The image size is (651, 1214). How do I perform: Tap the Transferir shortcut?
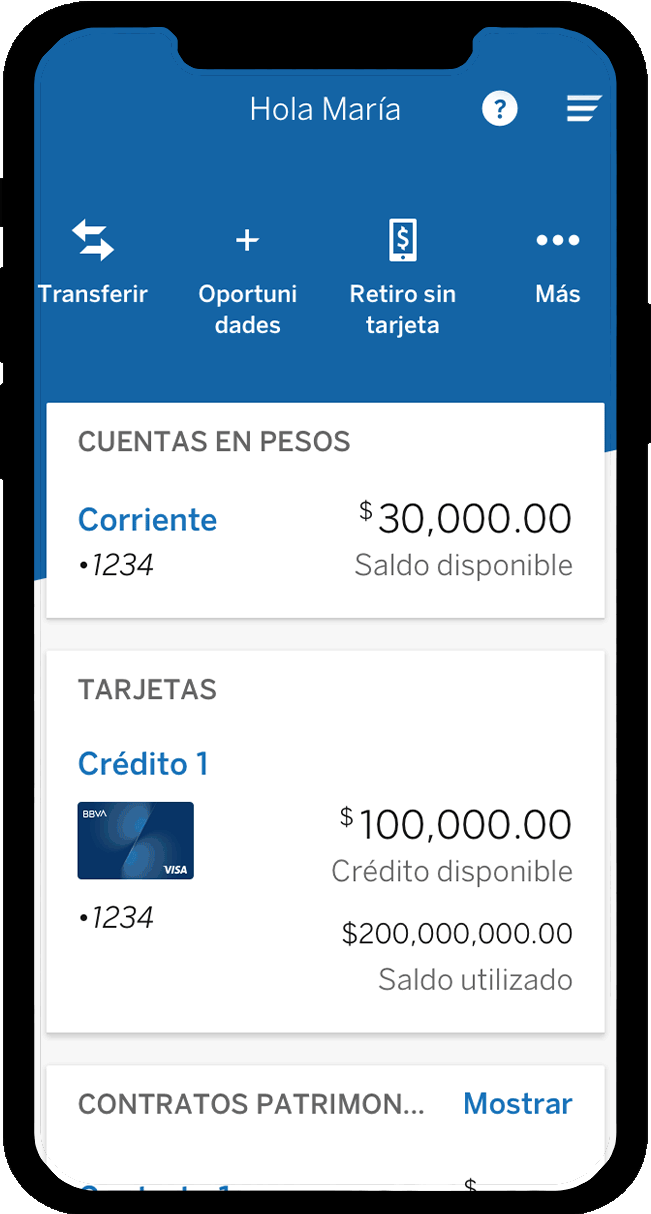click(93, 263)
